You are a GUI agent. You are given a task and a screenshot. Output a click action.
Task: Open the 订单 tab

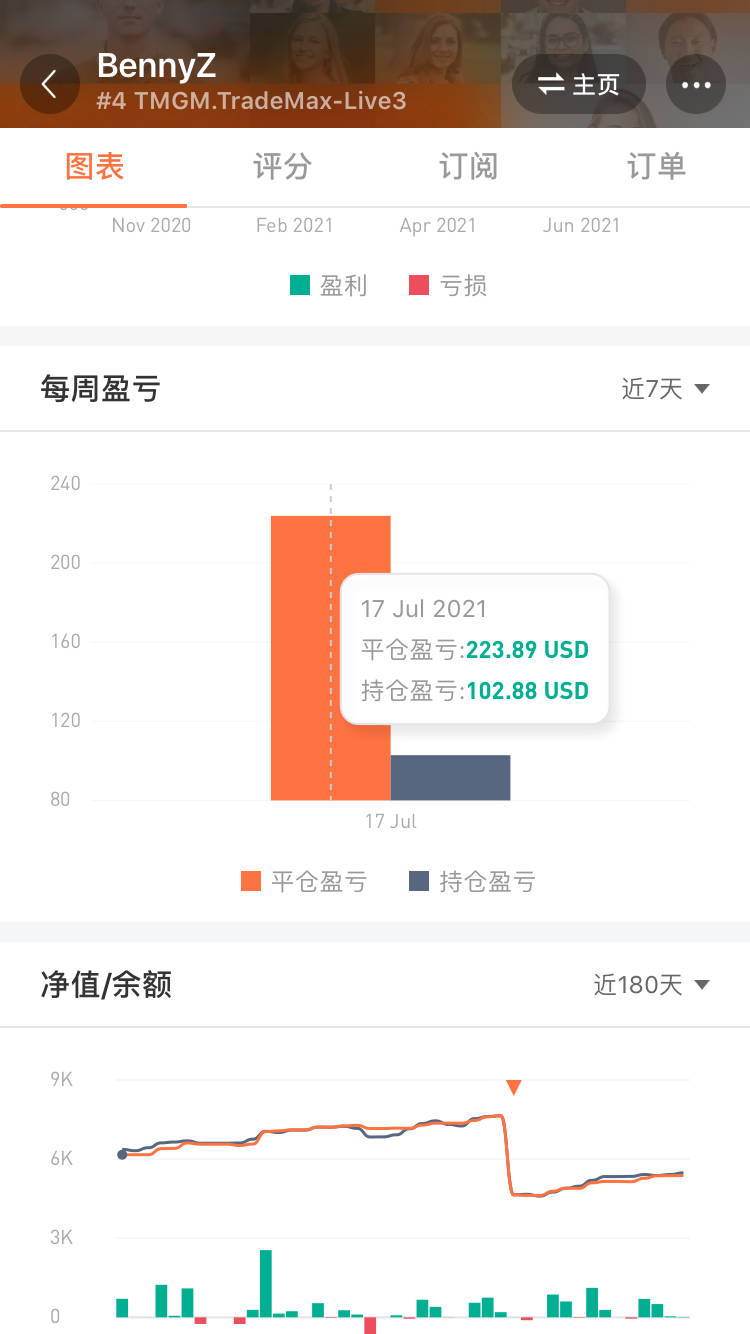[x=656, y=167]
